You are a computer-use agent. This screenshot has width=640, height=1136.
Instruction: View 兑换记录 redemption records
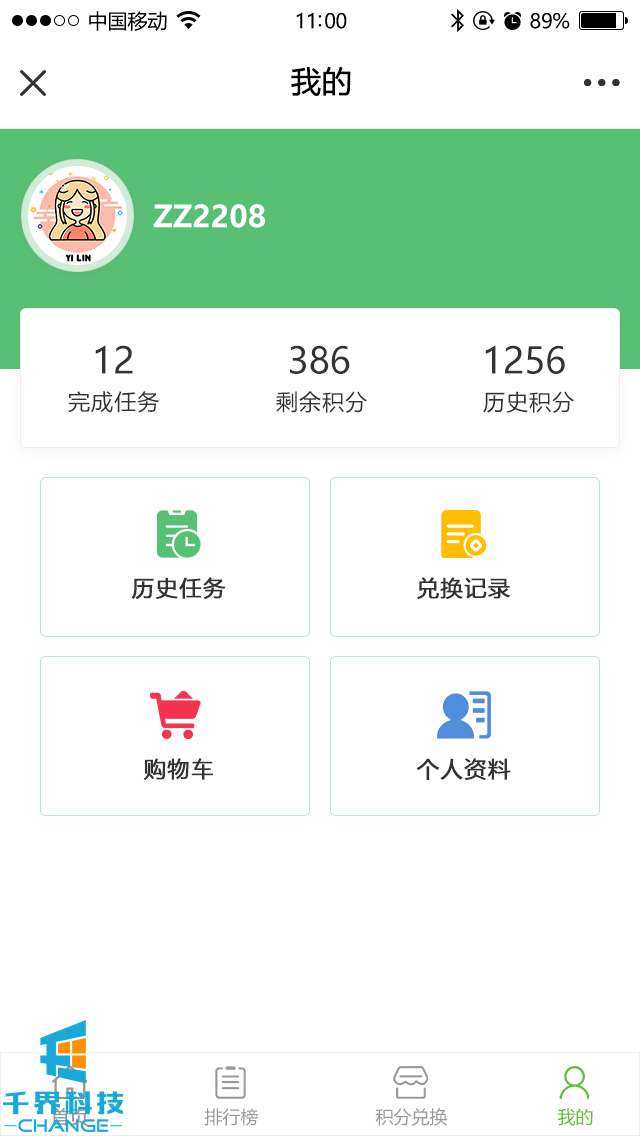(x=465, y=557)
